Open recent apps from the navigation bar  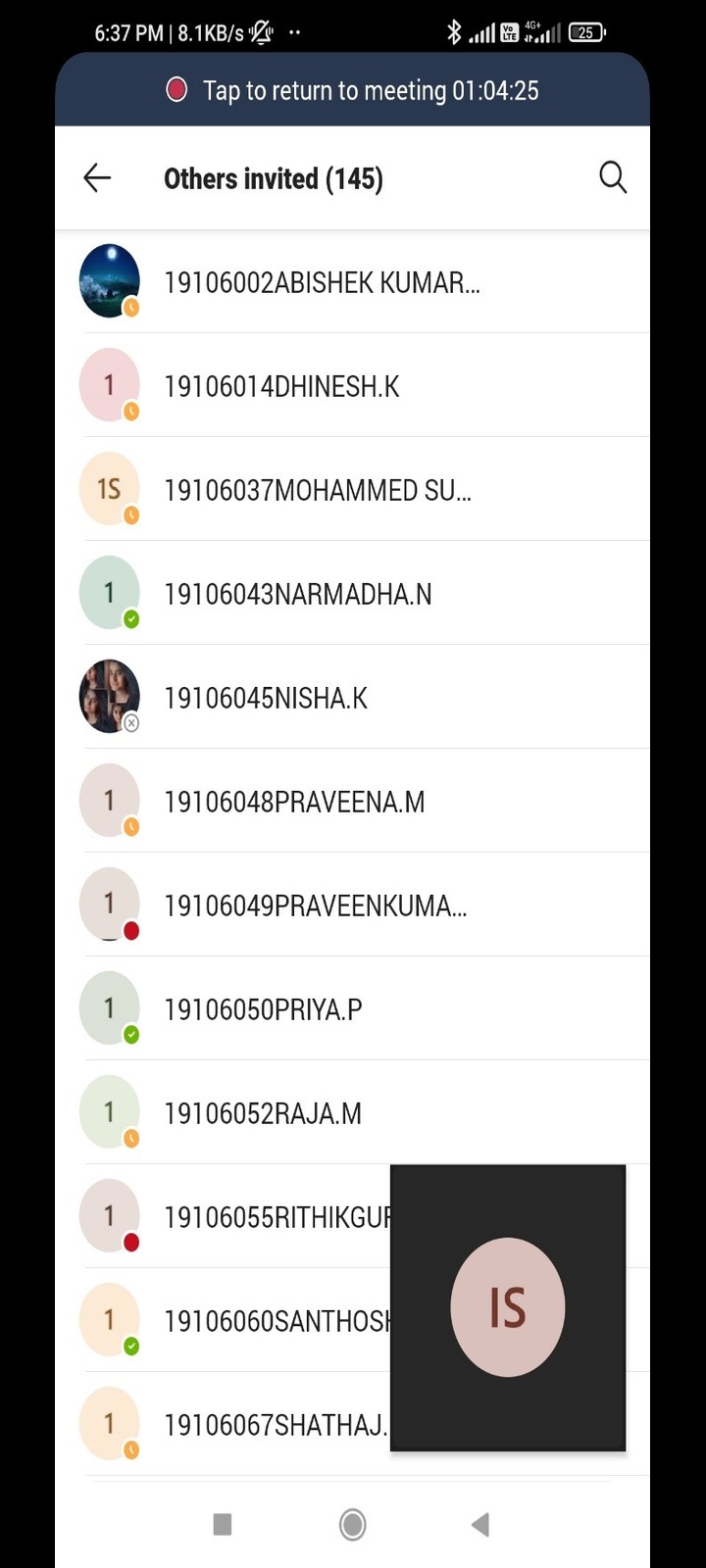(223, 1524)
